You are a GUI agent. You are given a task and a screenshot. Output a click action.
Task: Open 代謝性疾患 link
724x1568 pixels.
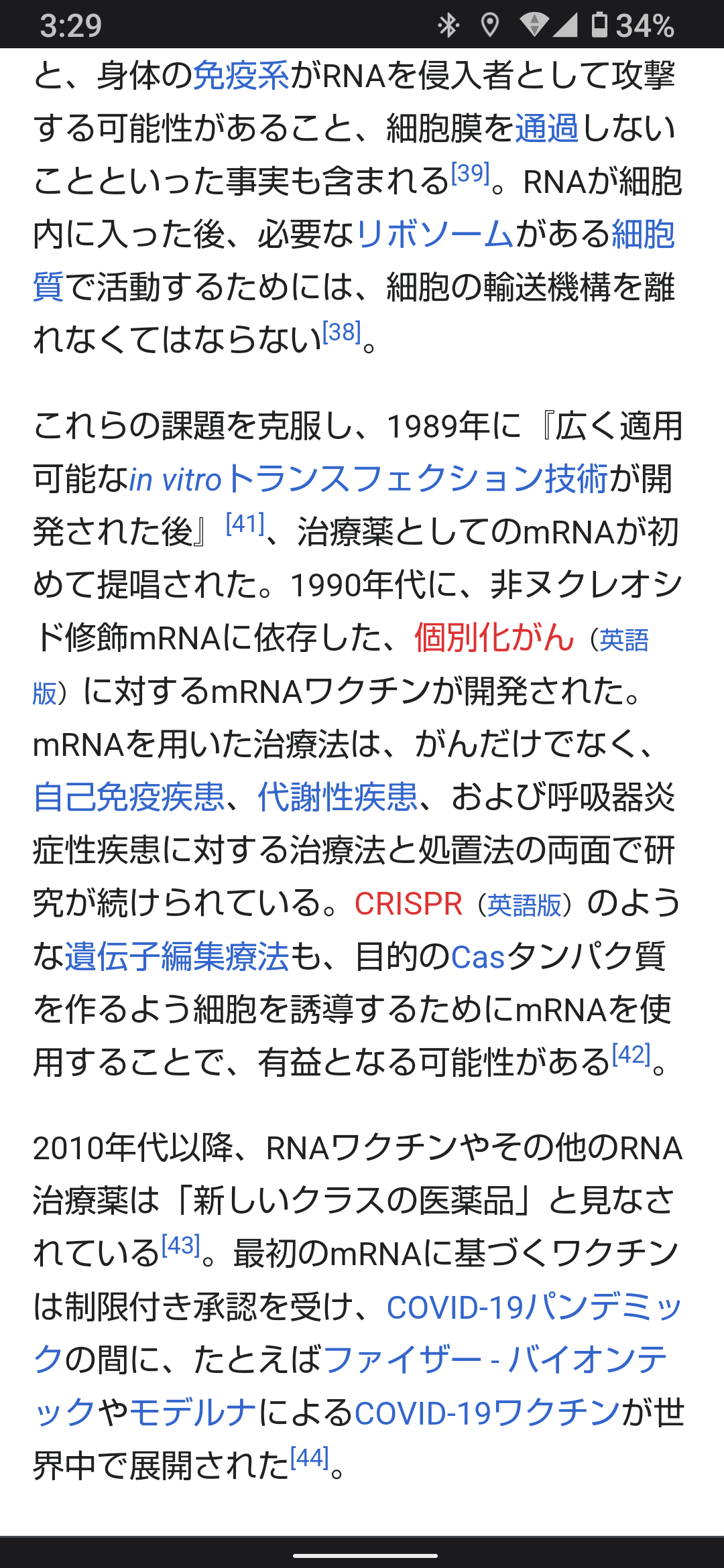(338, 797)
